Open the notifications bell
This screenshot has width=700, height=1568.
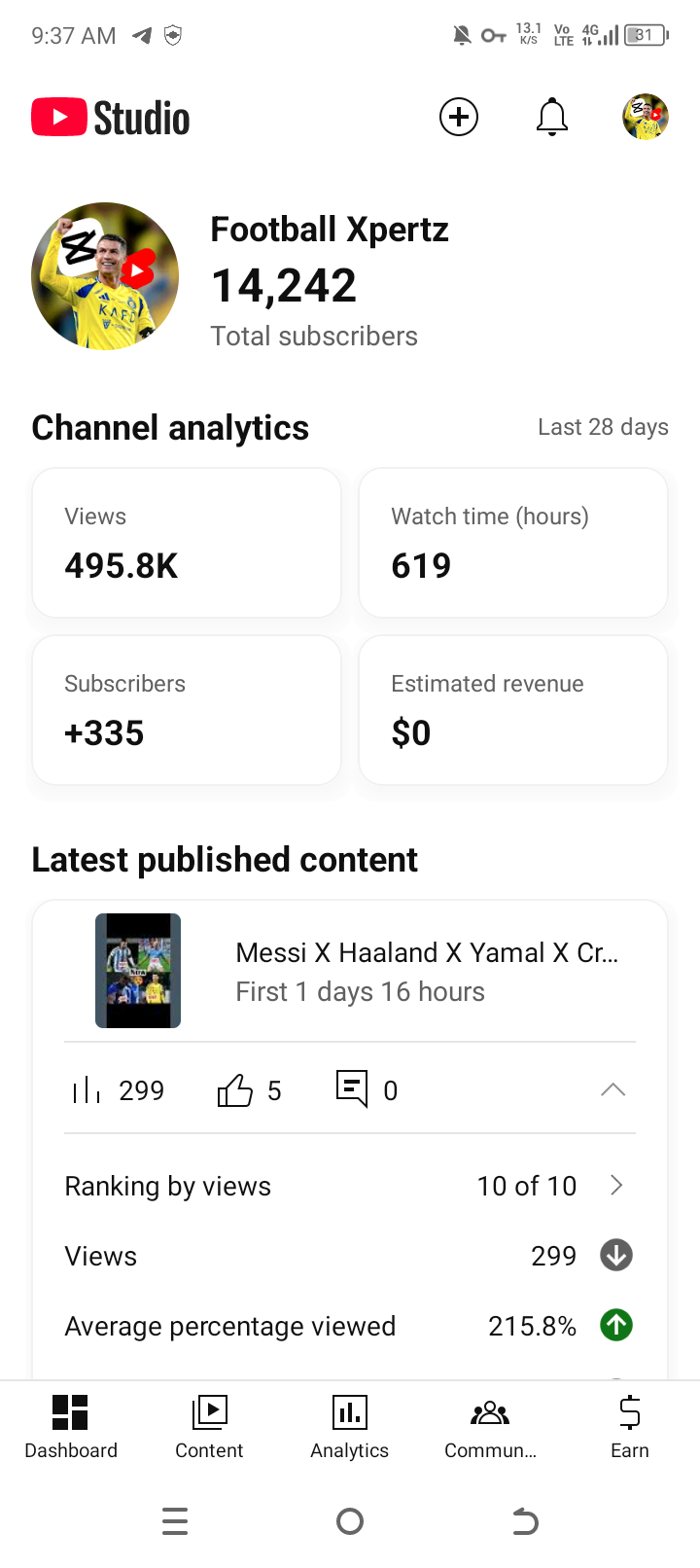click(x=552, y=118)
